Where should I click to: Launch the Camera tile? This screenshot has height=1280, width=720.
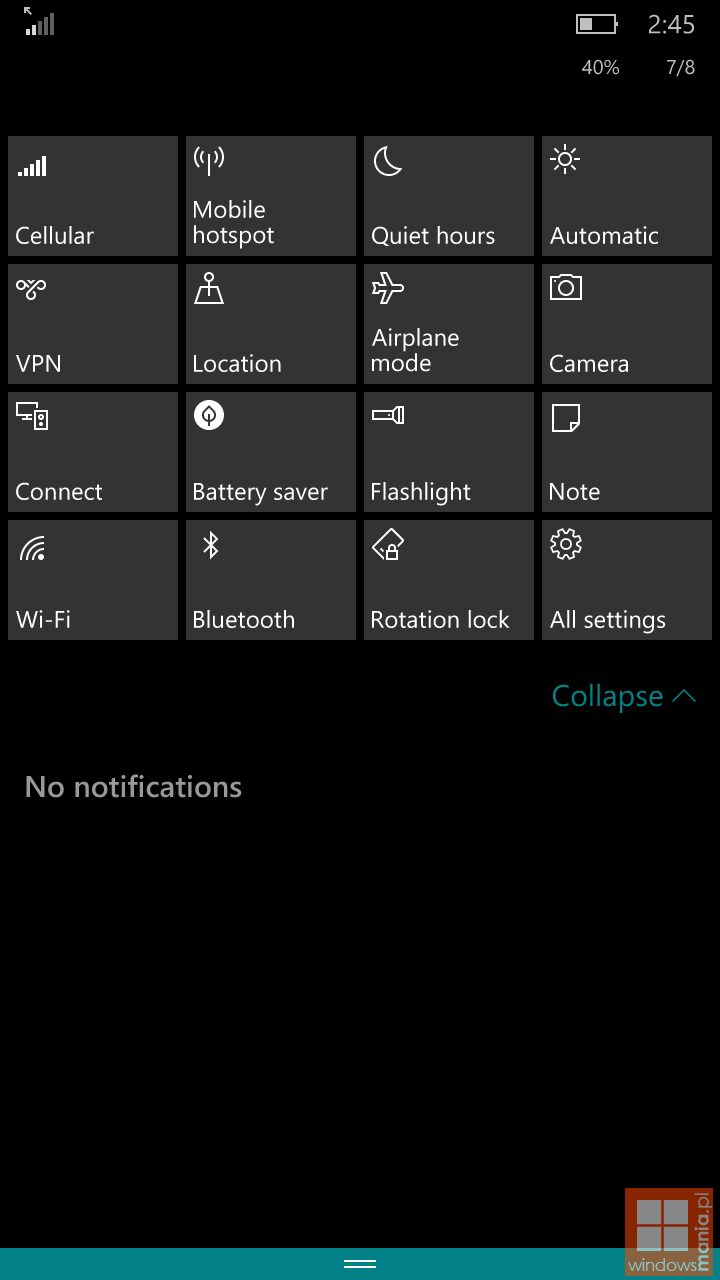click(x=627, y=324)
